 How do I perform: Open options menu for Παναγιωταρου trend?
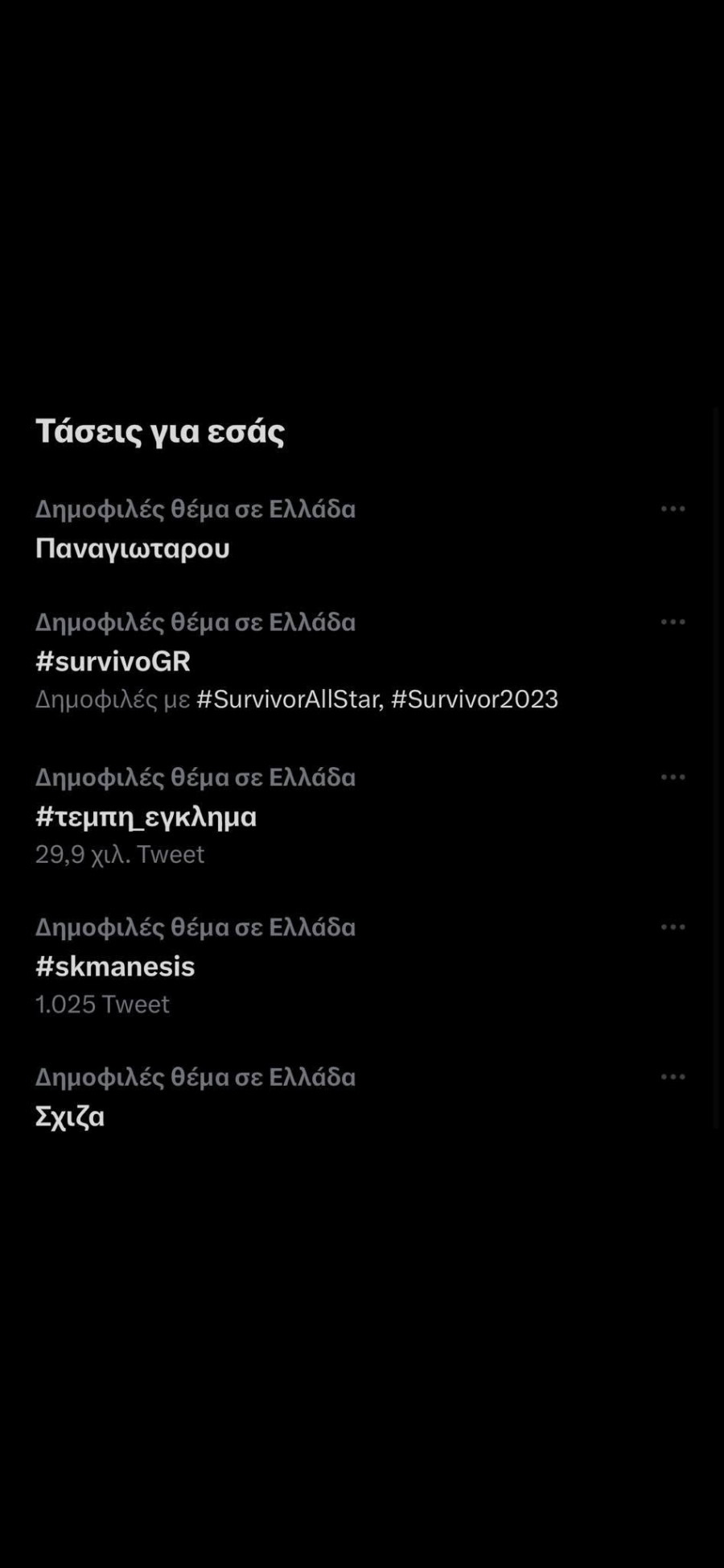coord(673,508)
